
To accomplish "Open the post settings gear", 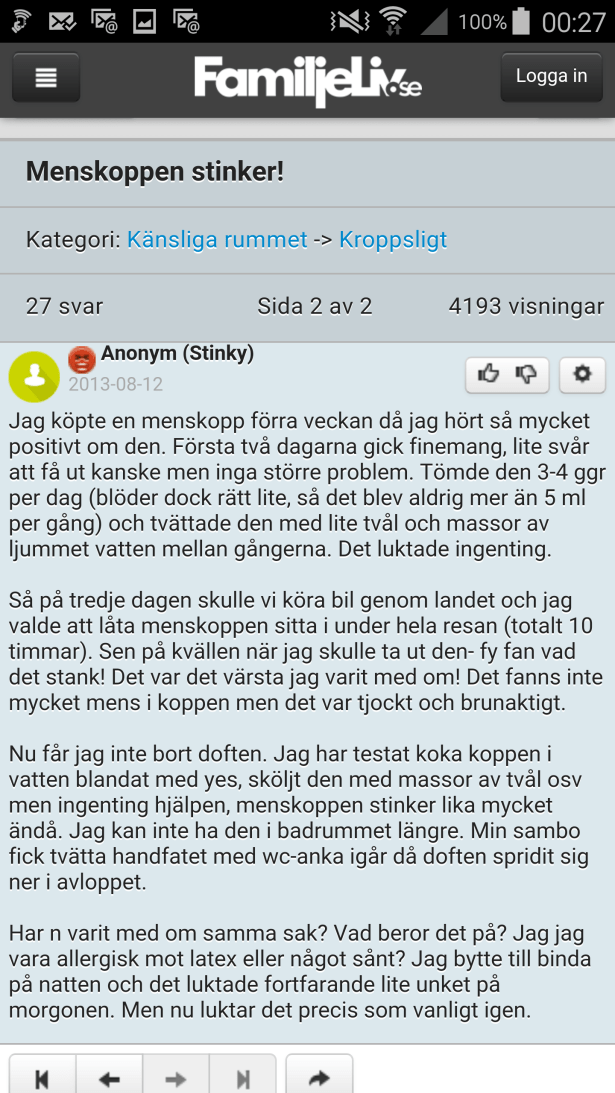I will [582, 374].
